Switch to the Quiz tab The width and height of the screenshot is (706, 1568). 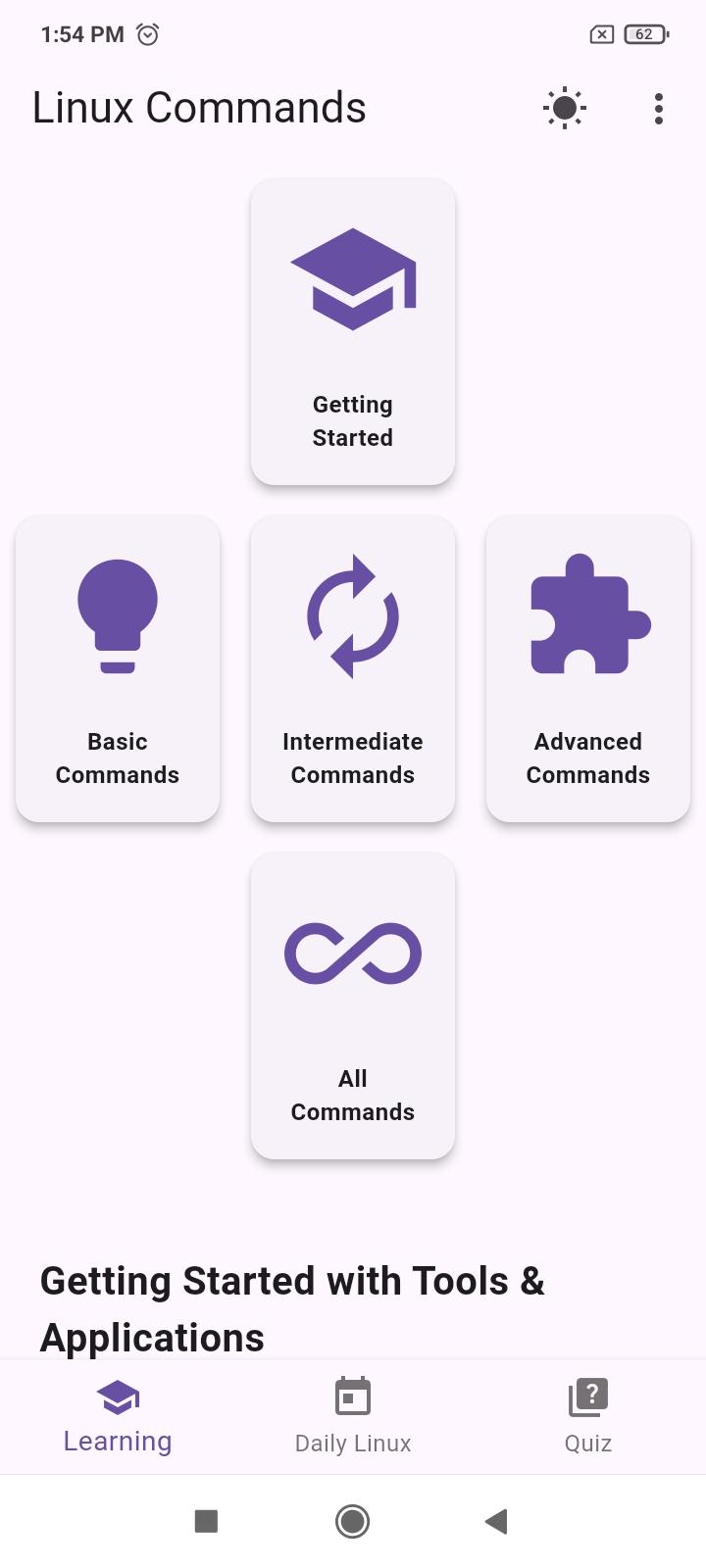[588, 1417]
